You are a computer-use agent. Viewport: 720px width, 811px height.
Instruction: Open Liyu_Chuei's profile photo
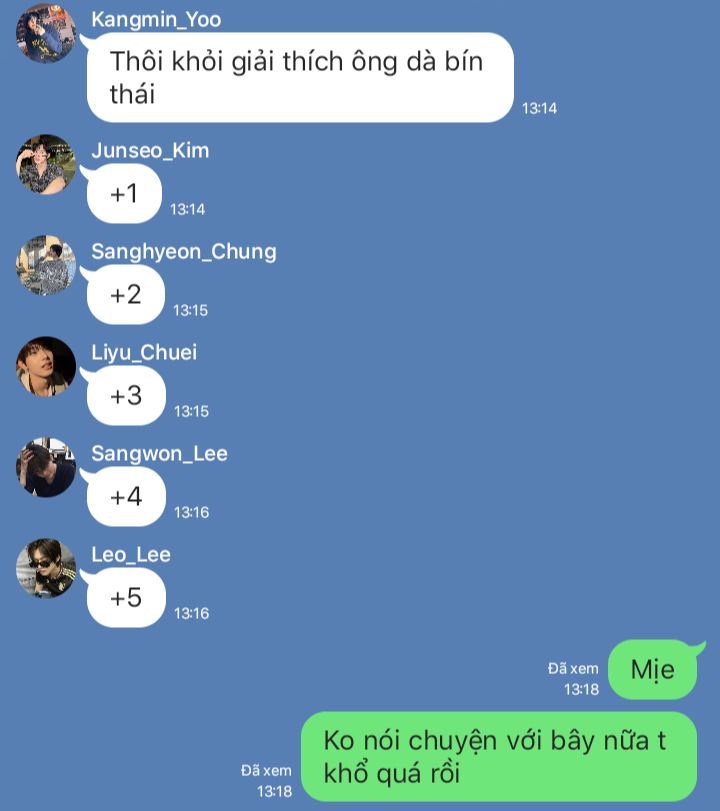[x=46, y=367]
